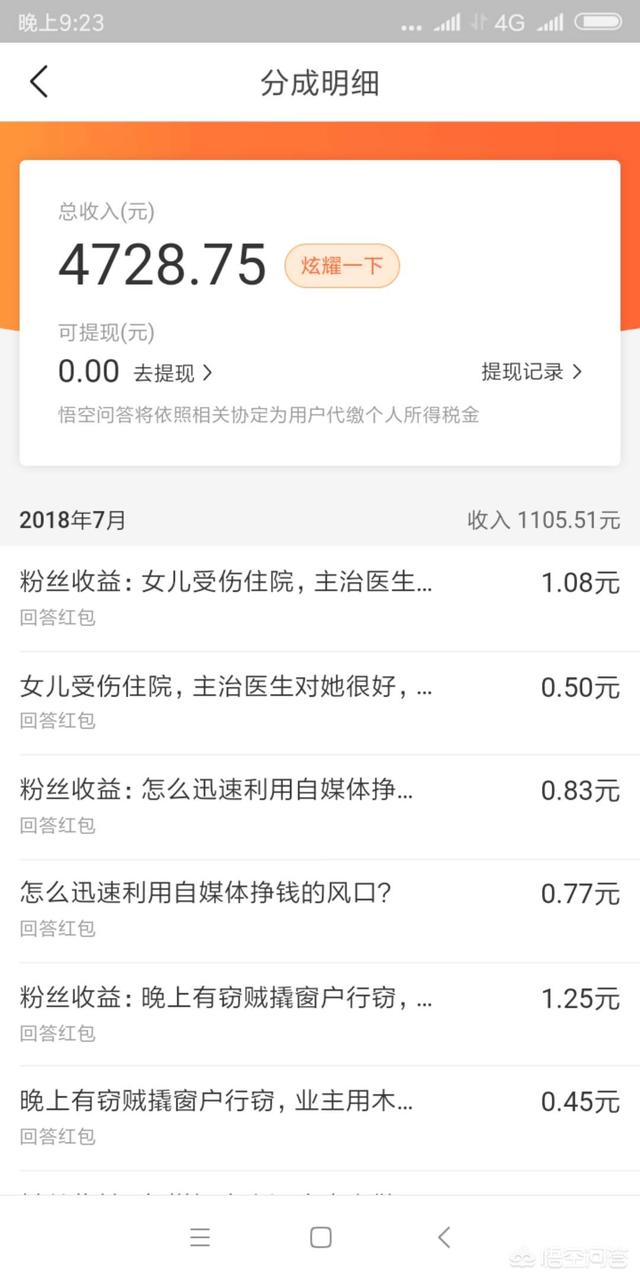Viewport: 640px width, 1280px height.
Task: View 提现记录 withdrawal history
Action: [x=532, y=372]
